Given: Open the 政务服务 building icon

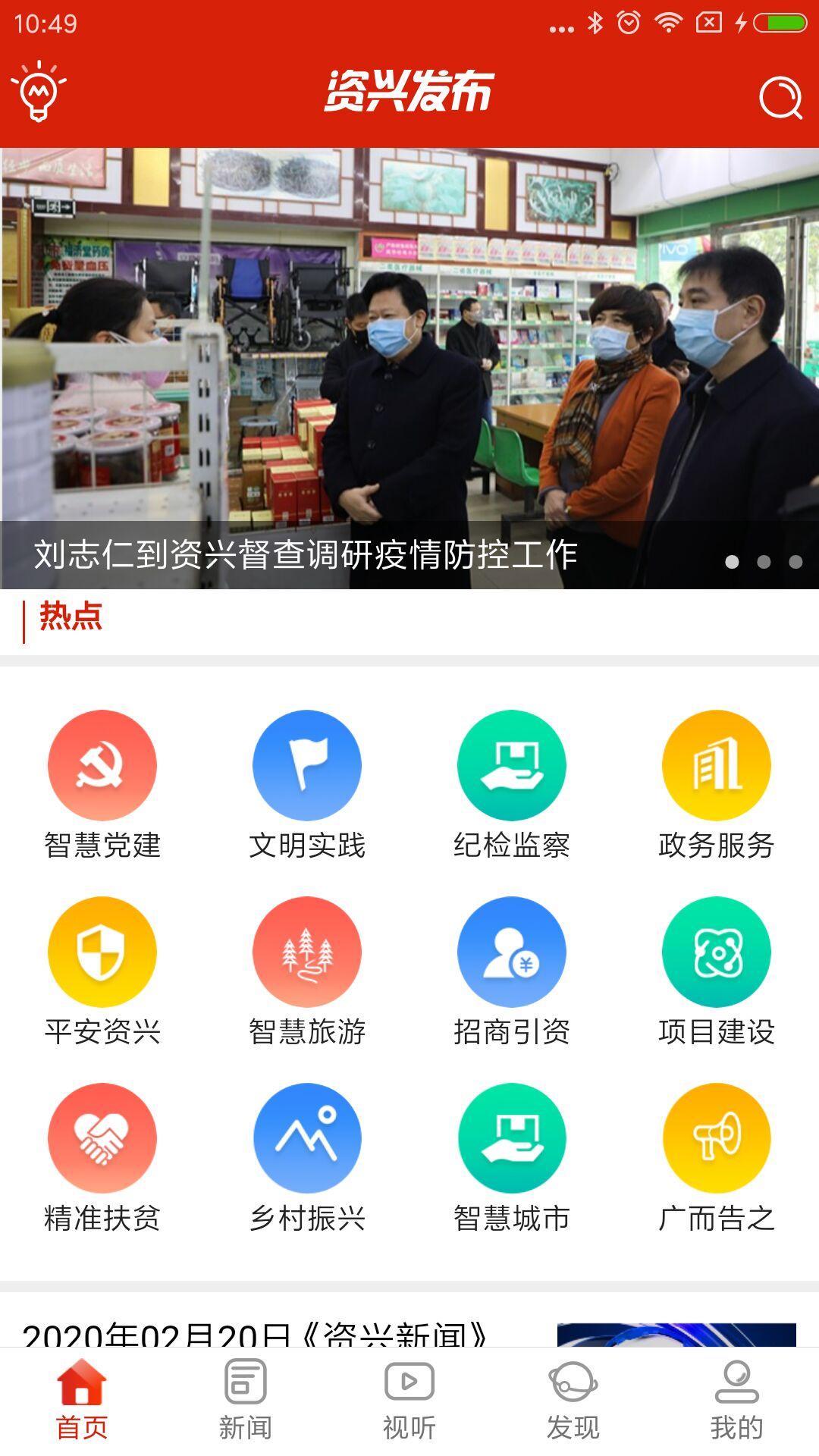Looking at the screenshot, I should [x=717, y=765].
